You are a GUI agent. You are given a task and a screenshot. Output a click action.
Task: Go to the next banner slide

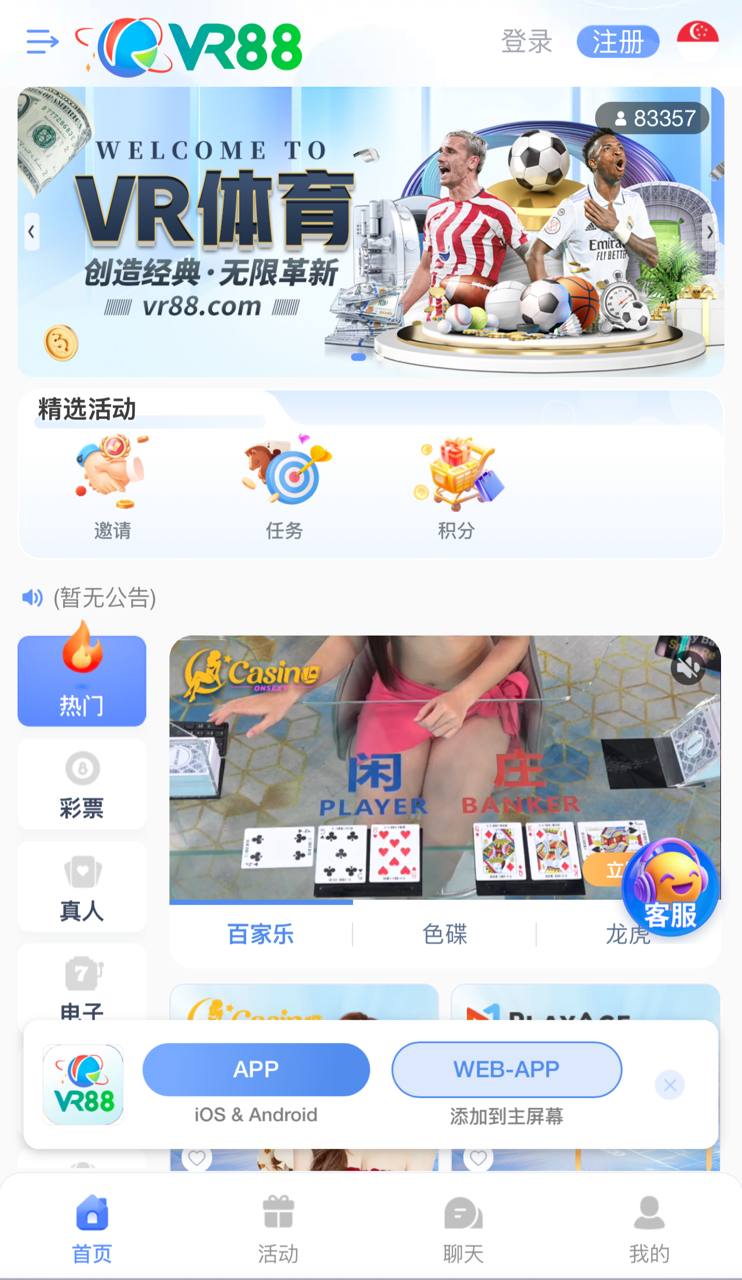tap(710, 232)
